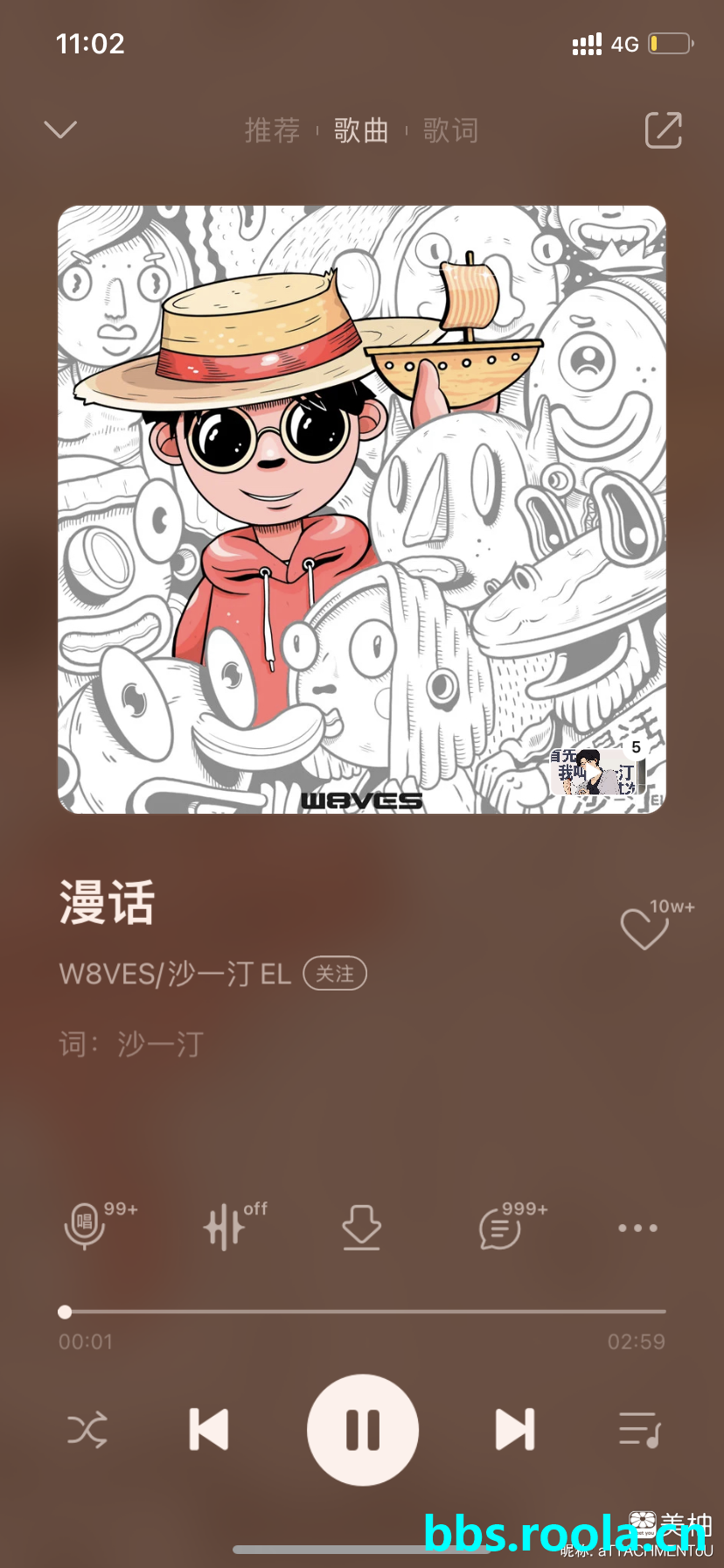Screen dimensions: 724x1568
Task: Open the three-dot more options menu
Action: (x=637, y=1228)
